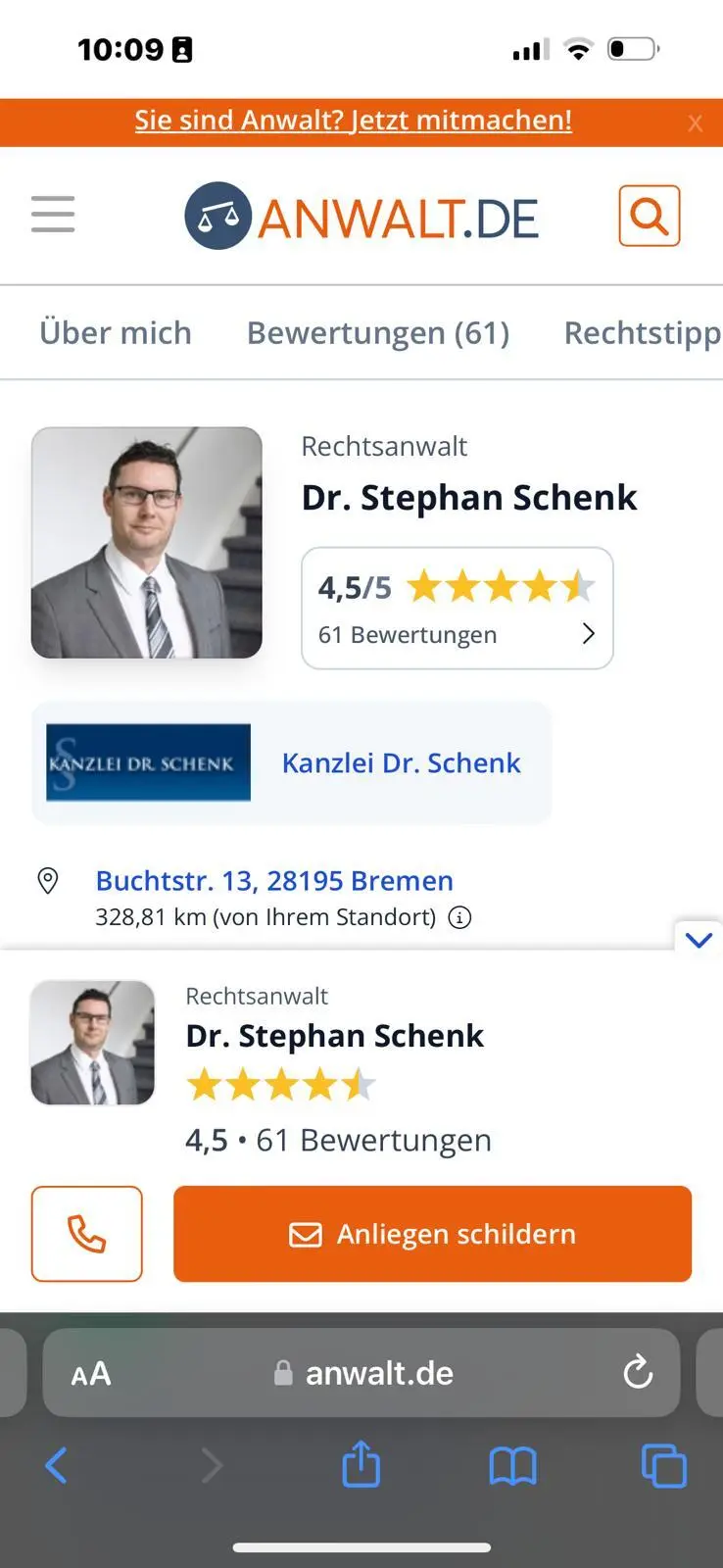Tap the lock icon in address bar
The height and width of the screenshot is (1568, 723).
282,1373
